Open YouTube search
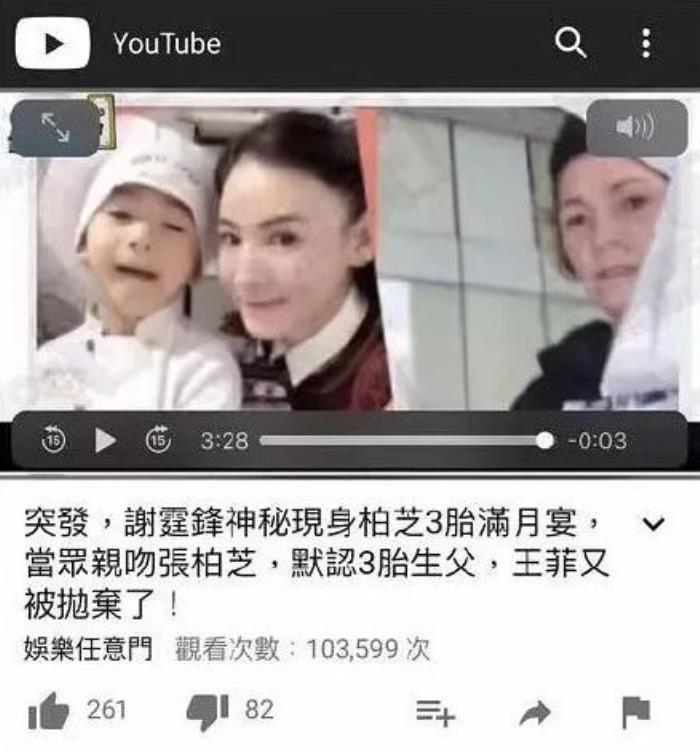This screenshot has height=752, width=700. point(570,43)
